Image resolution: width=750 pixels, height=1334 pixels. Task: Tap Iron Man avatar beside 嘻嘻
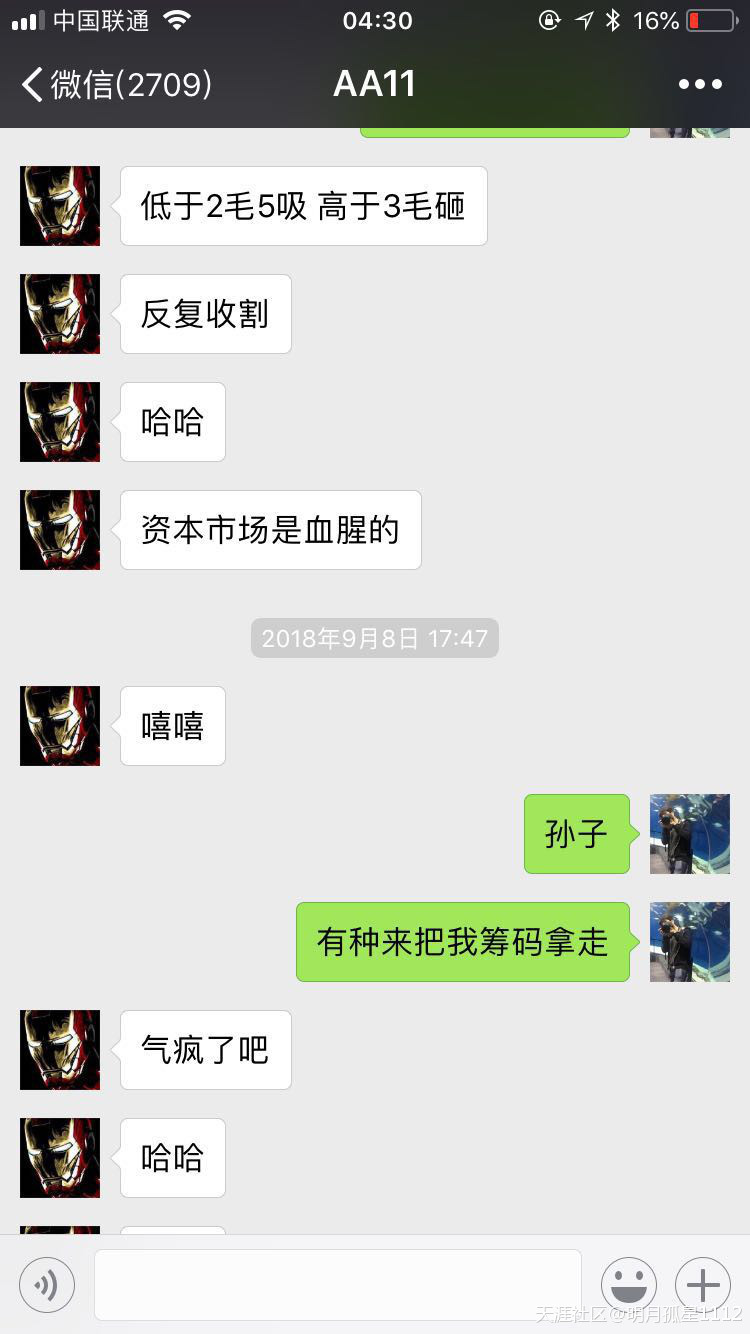click(x=60, y=726)
